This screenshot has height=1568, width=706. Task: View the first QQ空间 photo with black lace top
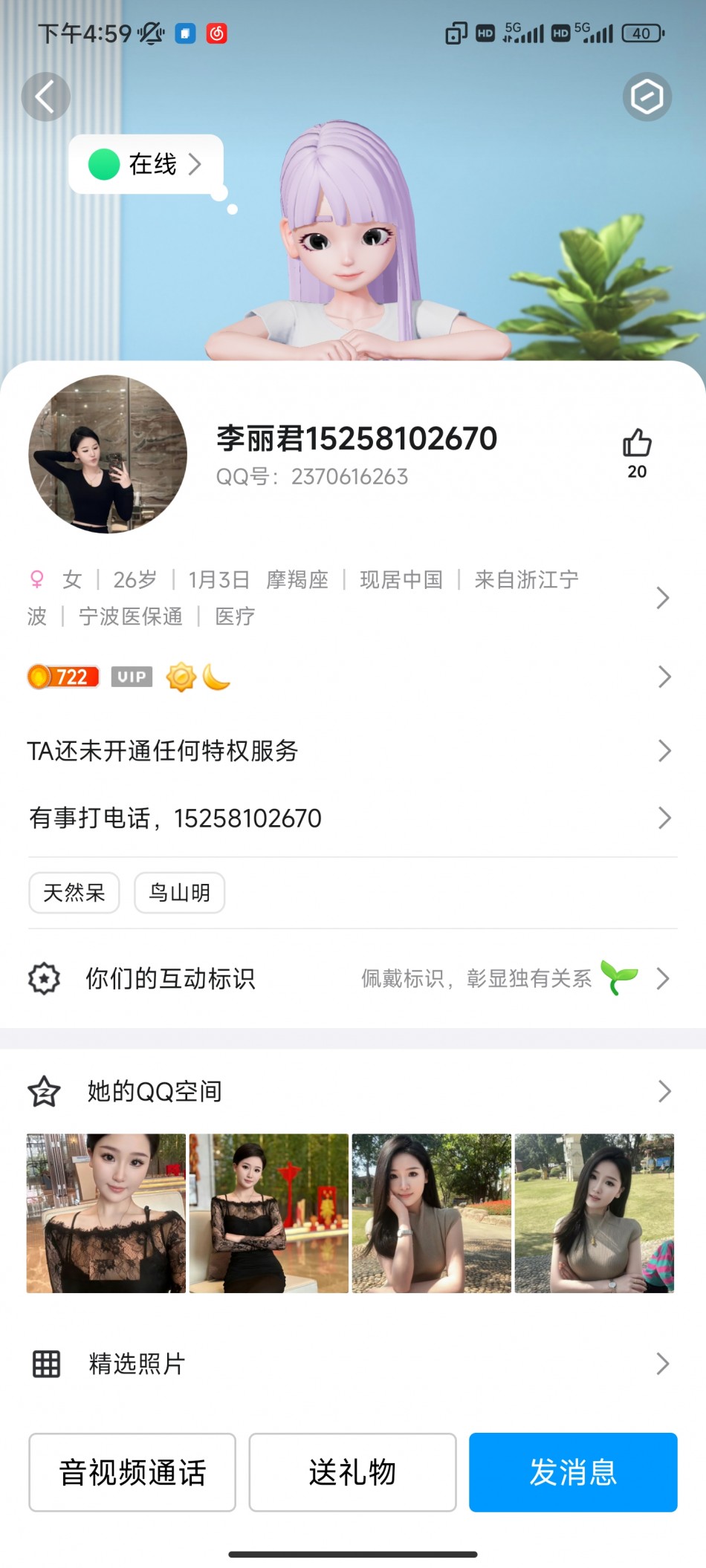click(106, 1213)
